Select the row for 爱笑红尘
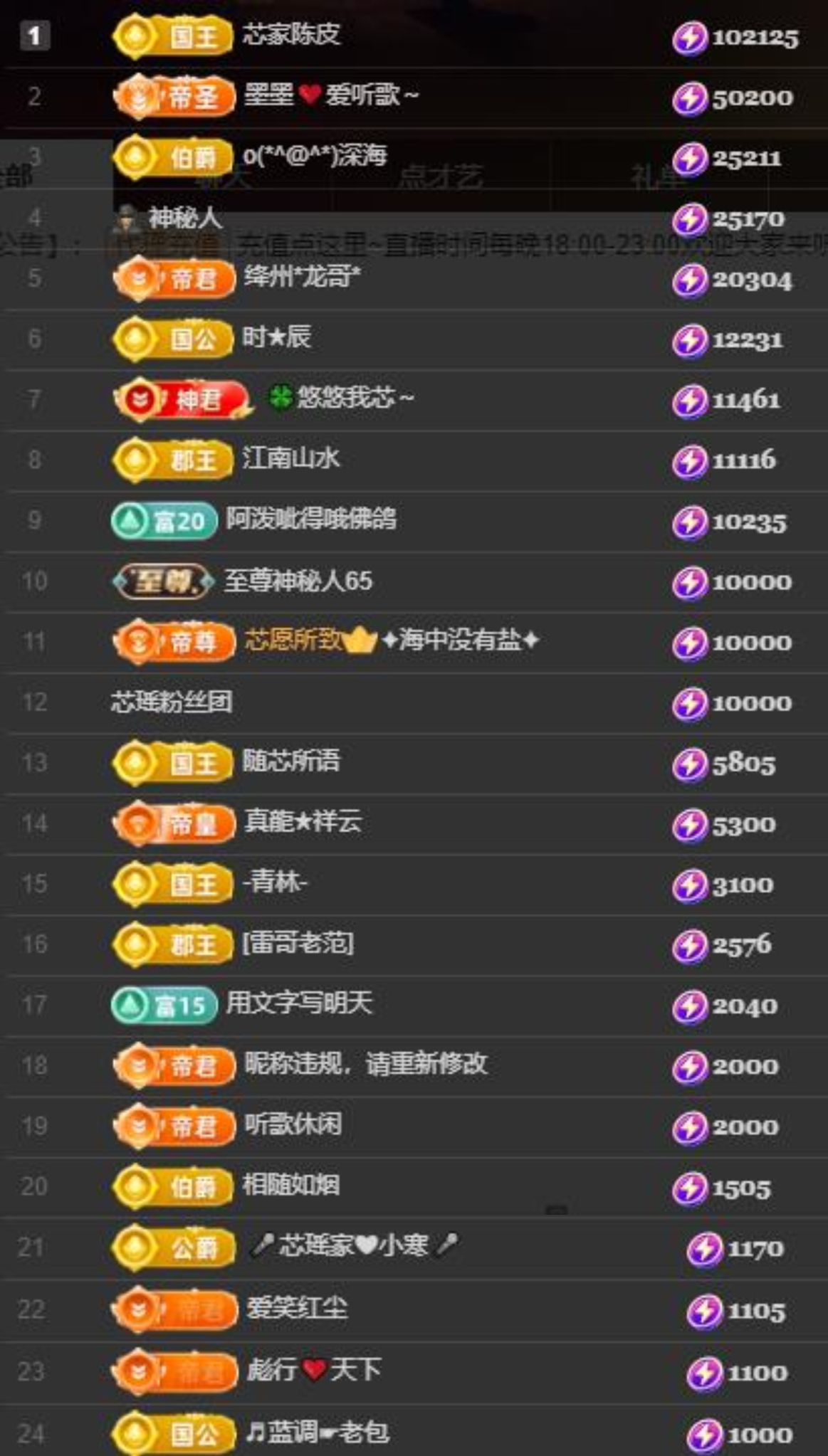 point(297,1308)
